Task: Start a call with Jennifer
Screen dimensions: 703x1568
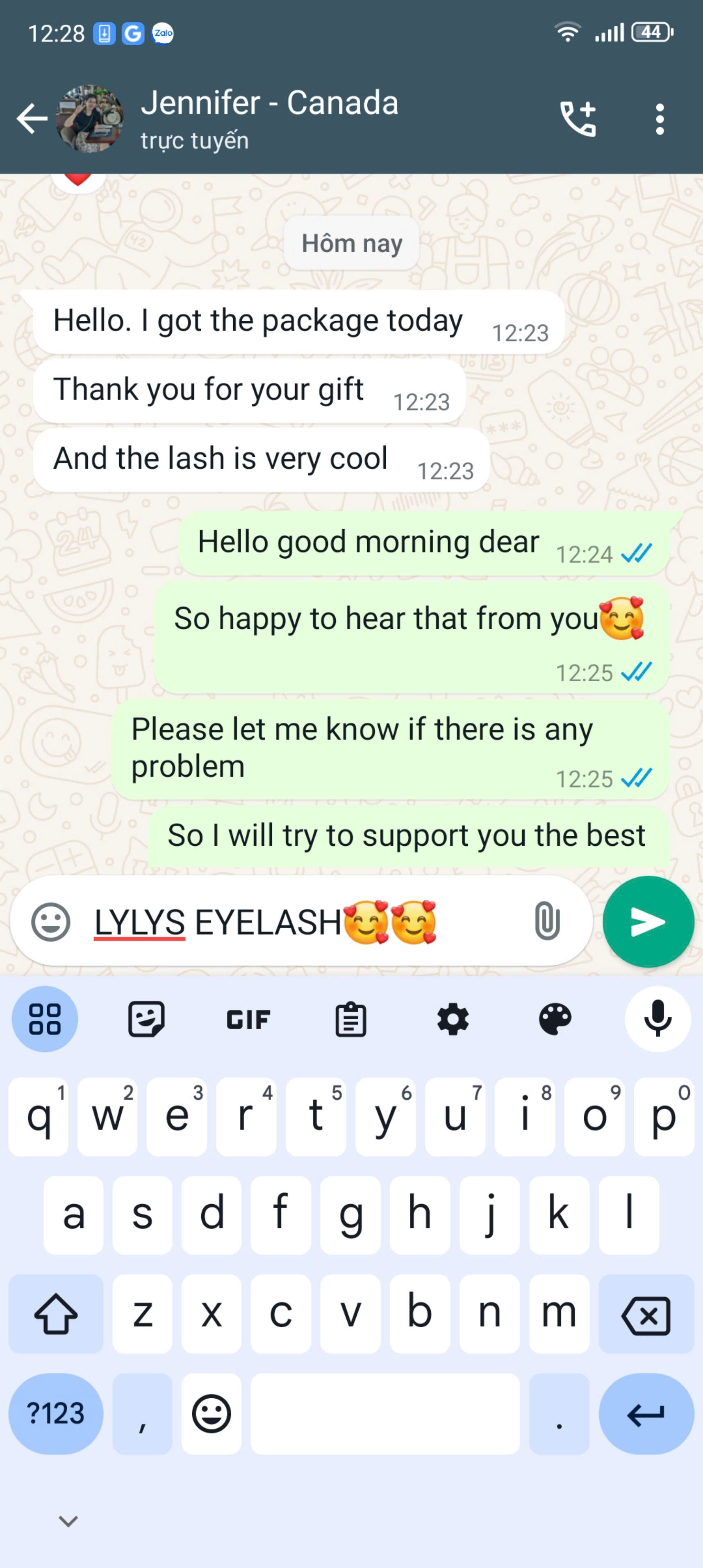Action: coord(578,118)
